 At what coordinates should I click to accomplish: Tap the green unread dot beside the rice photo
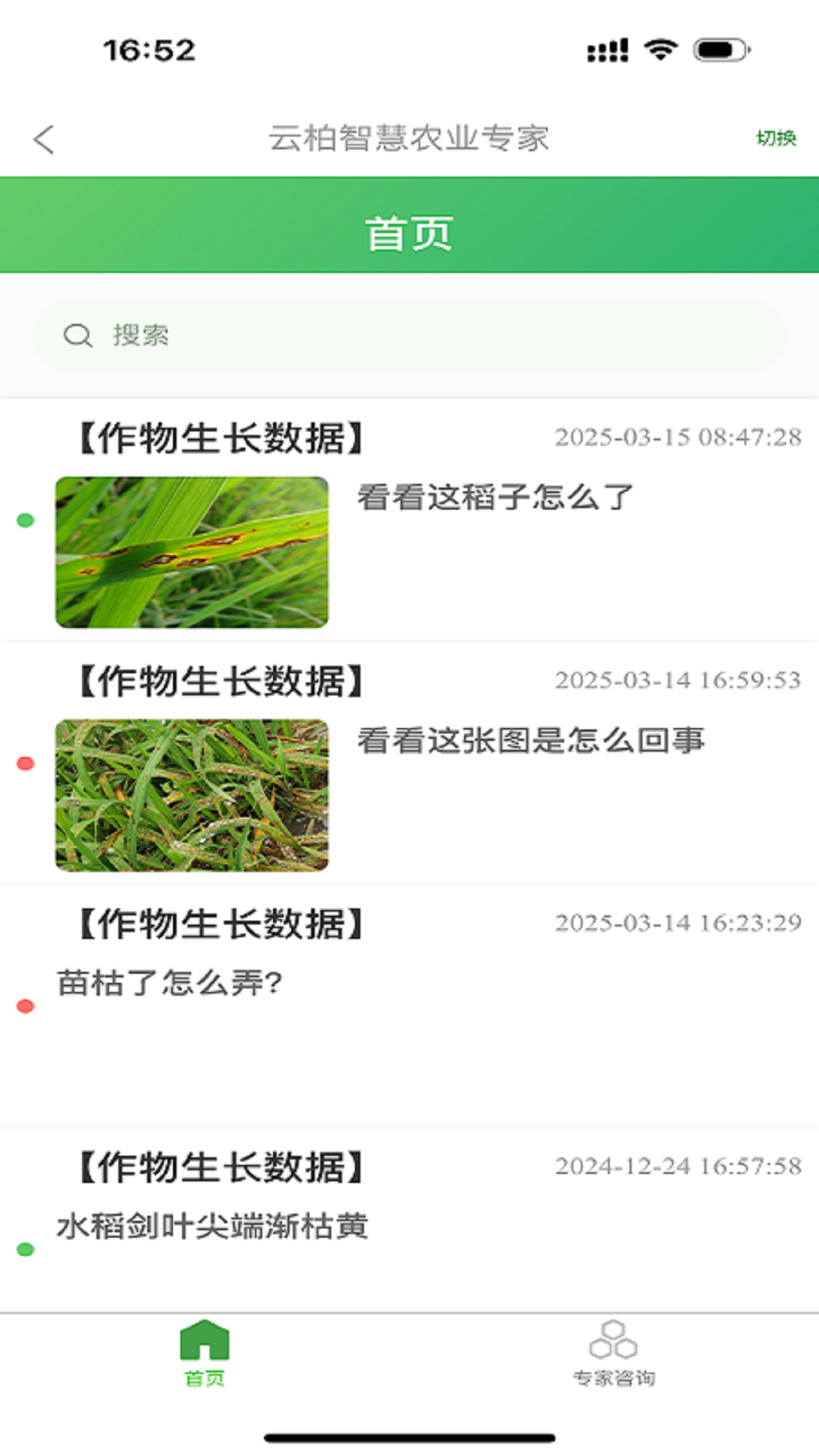tap(27, 521)
